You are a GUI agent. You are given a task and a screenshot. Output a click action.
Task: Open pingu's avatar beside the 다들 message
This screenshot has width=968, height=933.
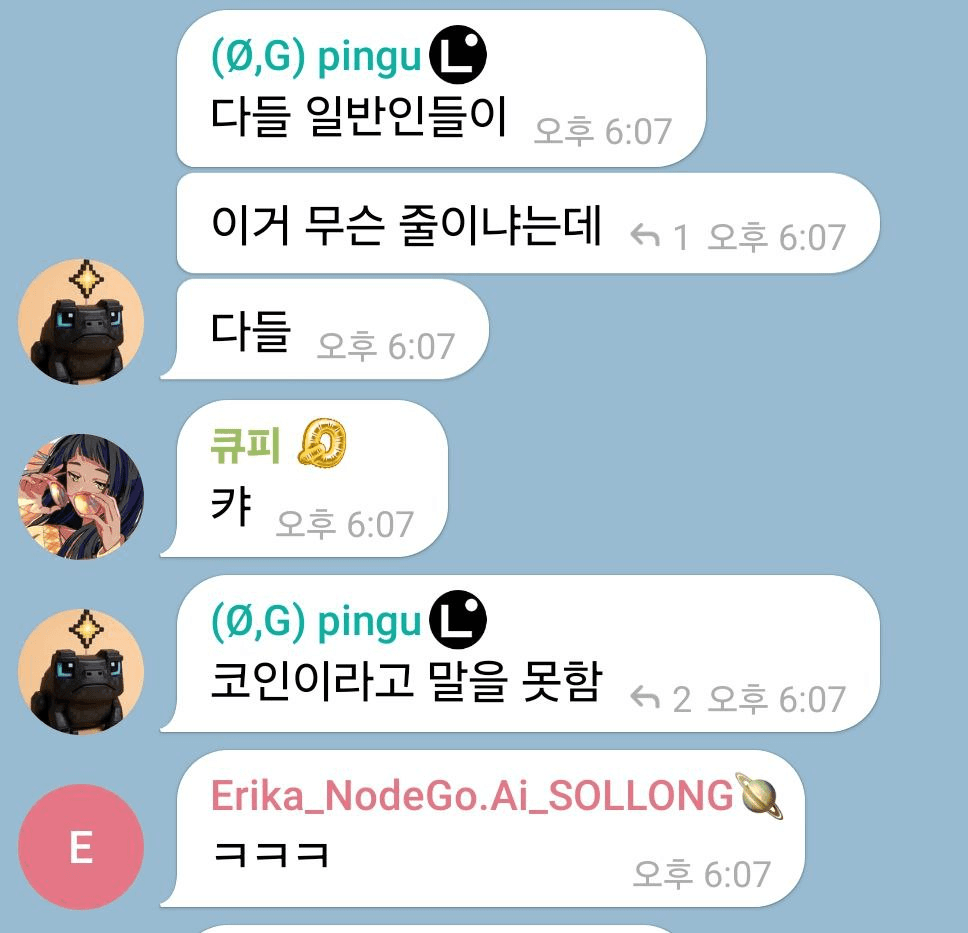[81, 321]
